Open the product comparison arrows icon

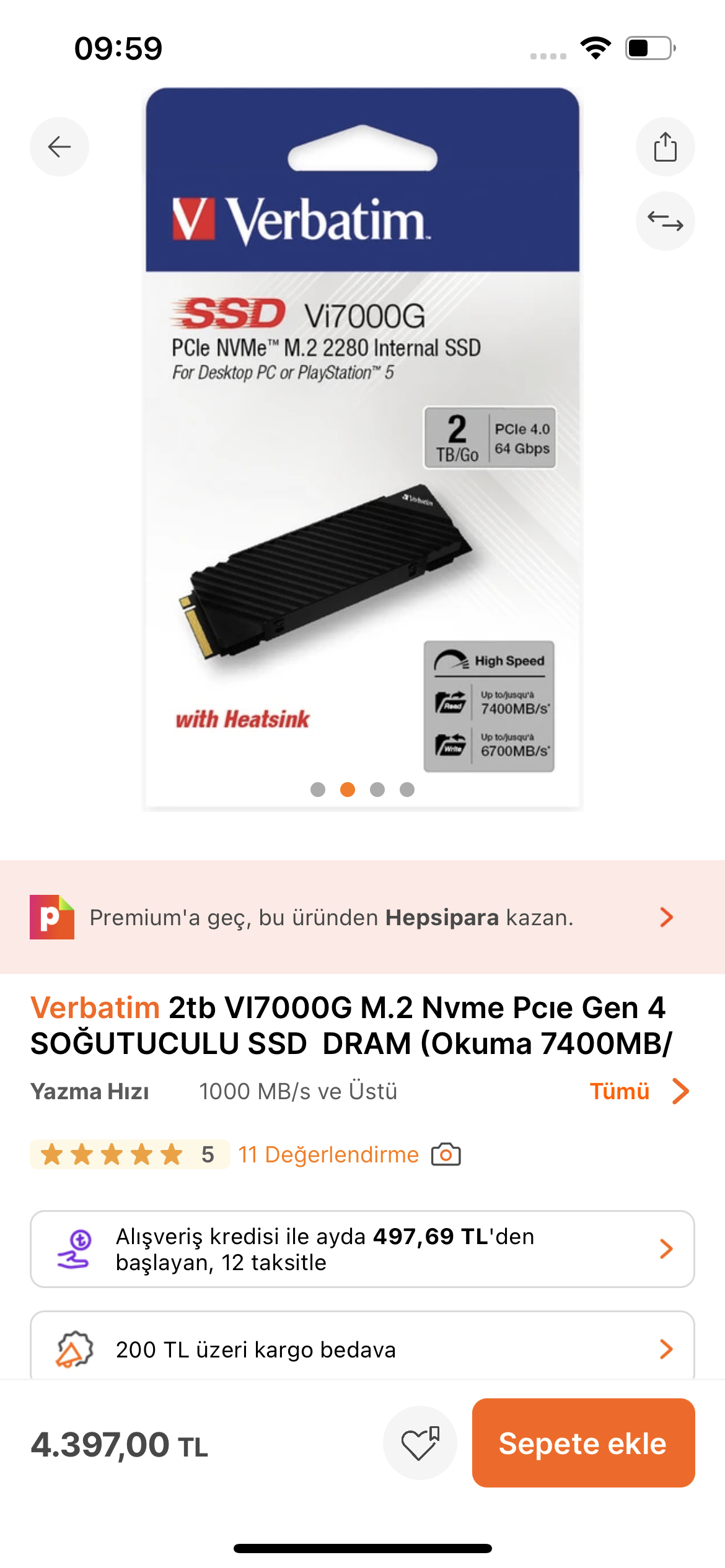(x=665, y=221)
